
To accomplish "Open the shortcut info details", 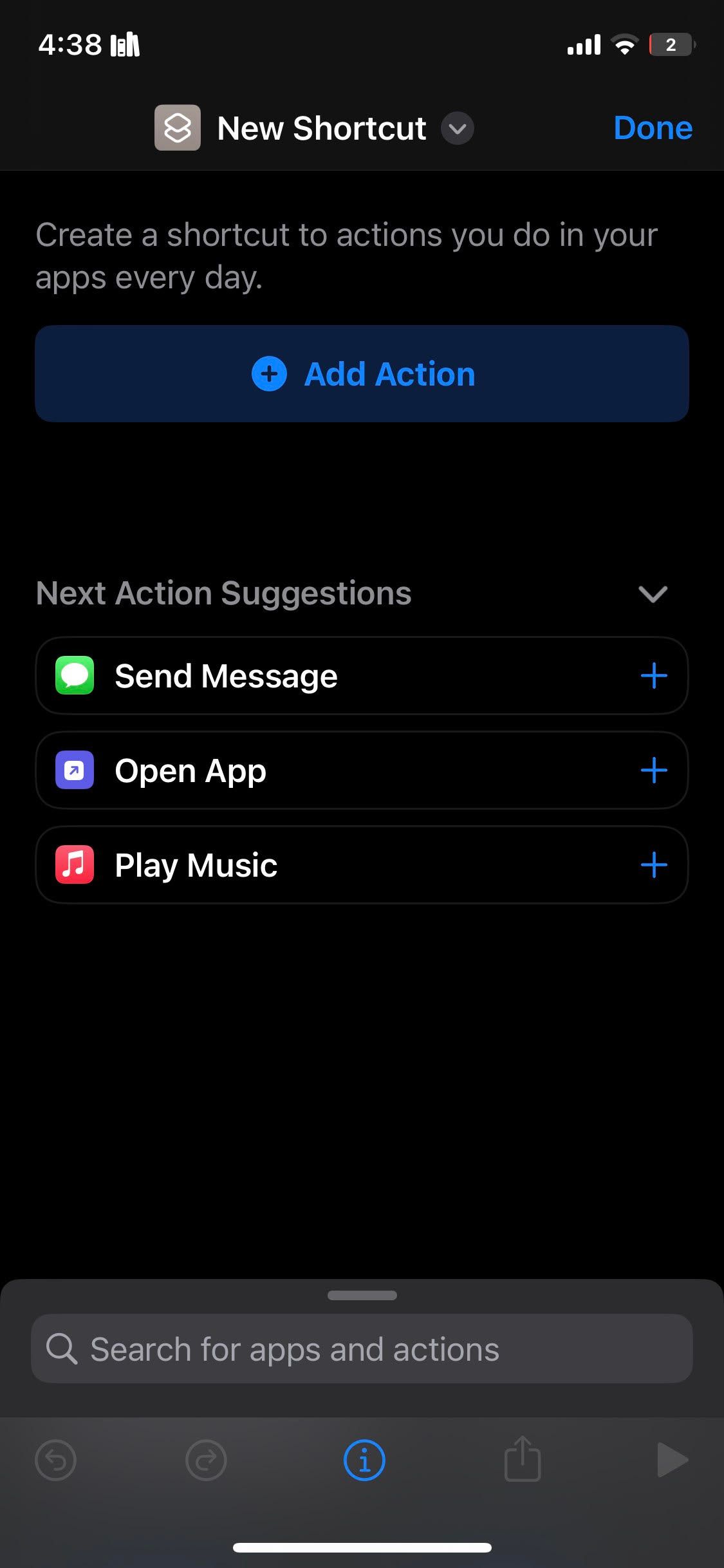I will 364,1460.
